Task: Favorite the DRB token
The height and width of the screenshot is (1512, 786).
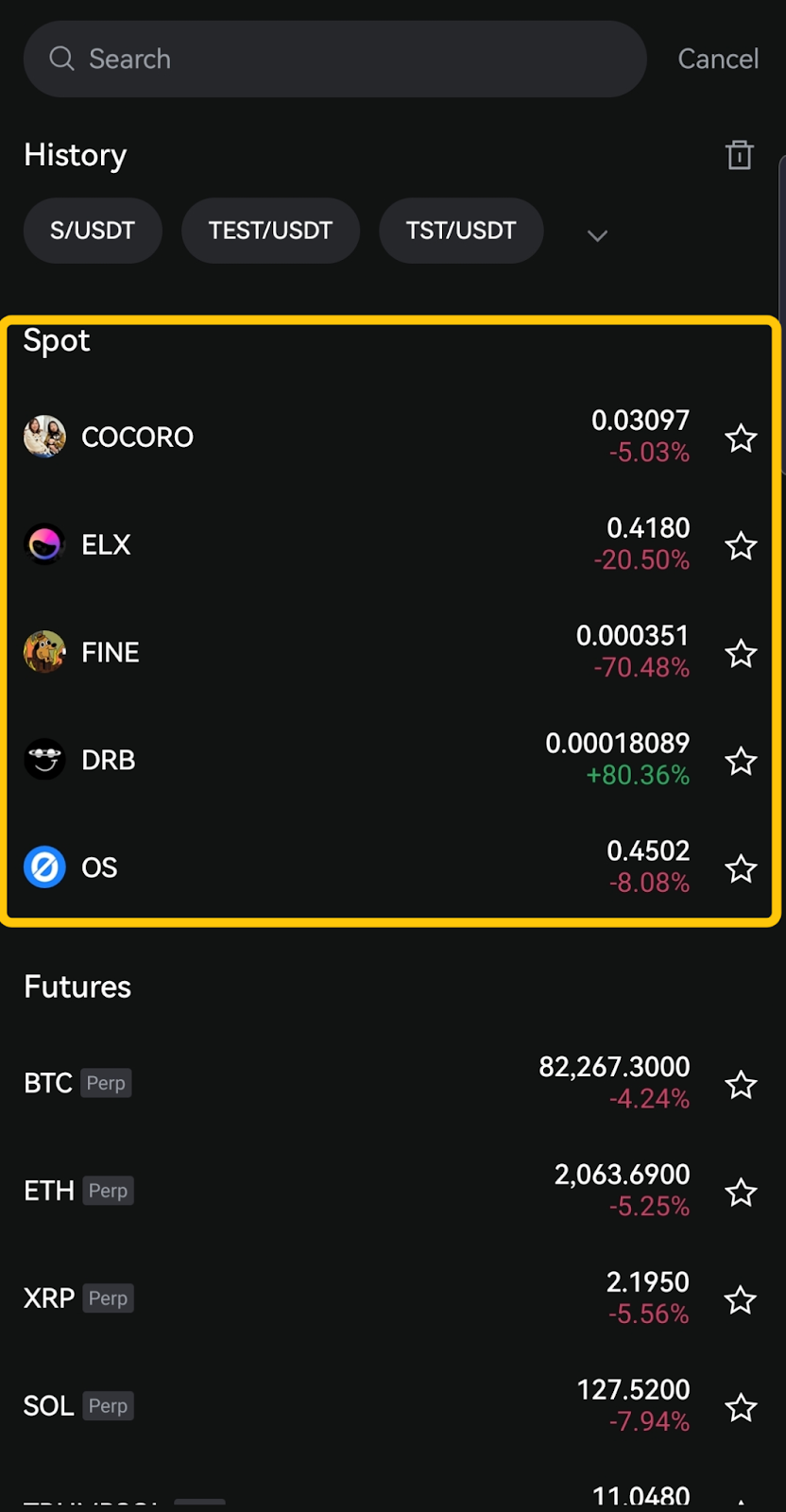Action: coord(741,762)
